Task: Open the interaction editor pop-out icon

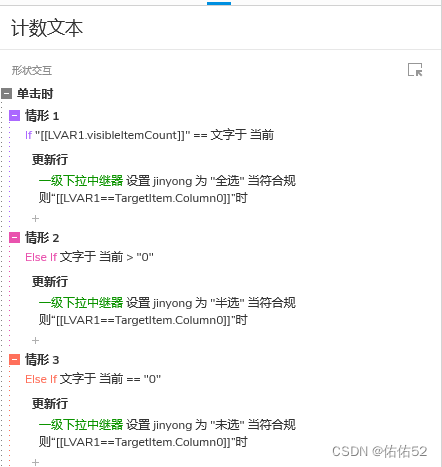Action: coord(415,70)
